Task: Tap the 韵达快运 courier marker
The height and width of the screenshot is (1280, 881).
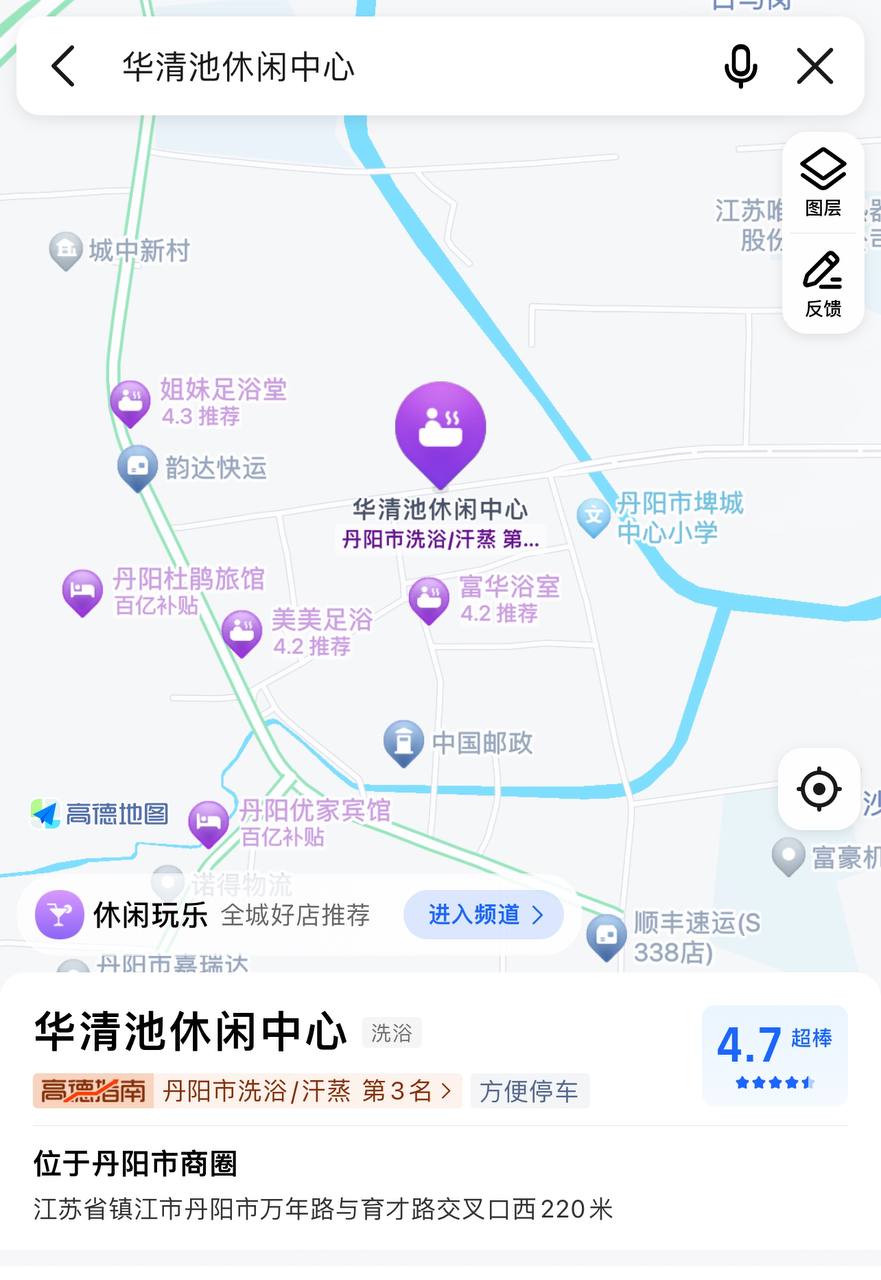Action: 137,467
